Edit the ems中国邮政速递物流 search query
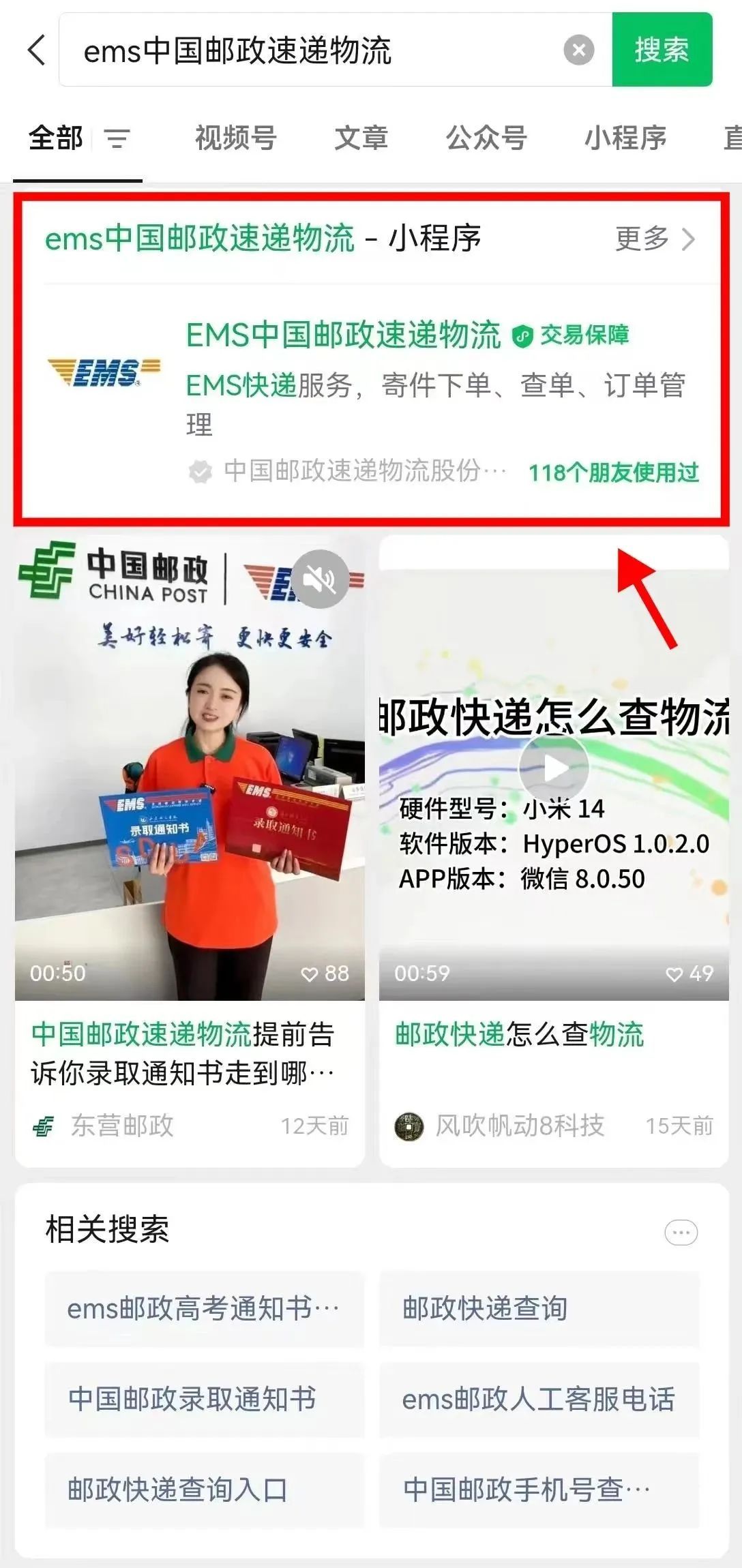 307,50
